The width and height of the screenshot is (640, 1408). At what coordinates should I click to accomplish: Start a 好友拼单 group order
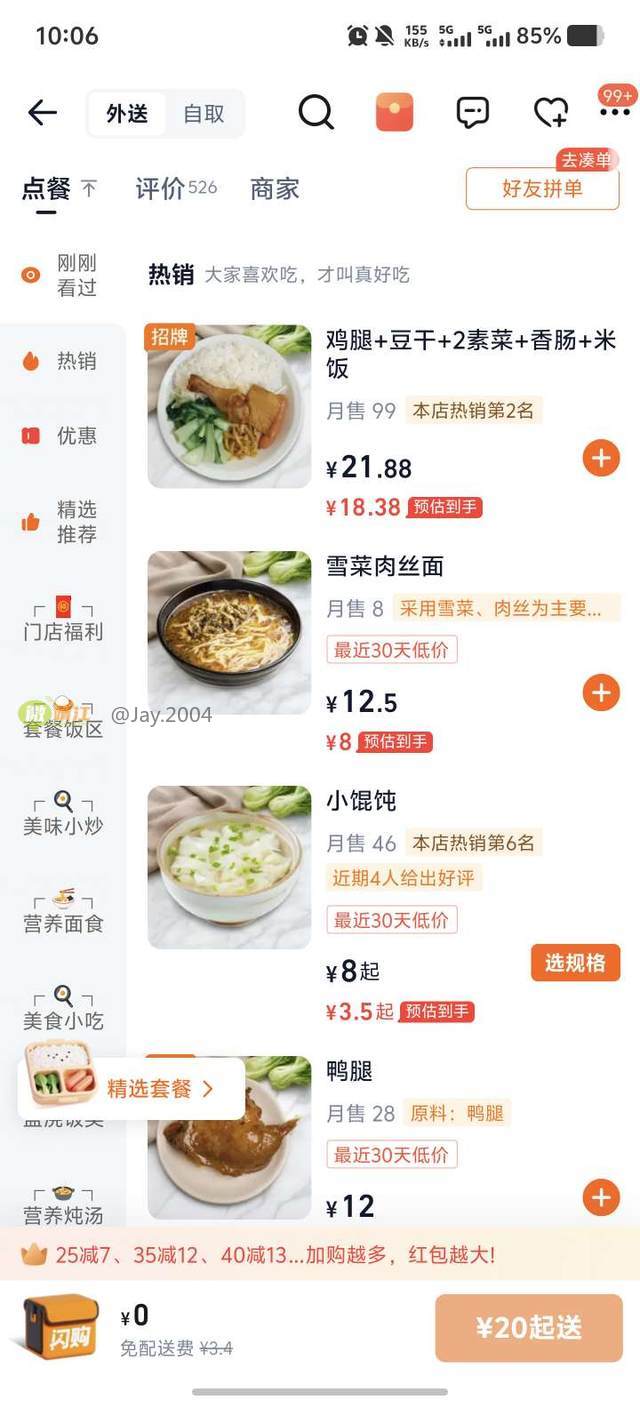tap(542, 189)
